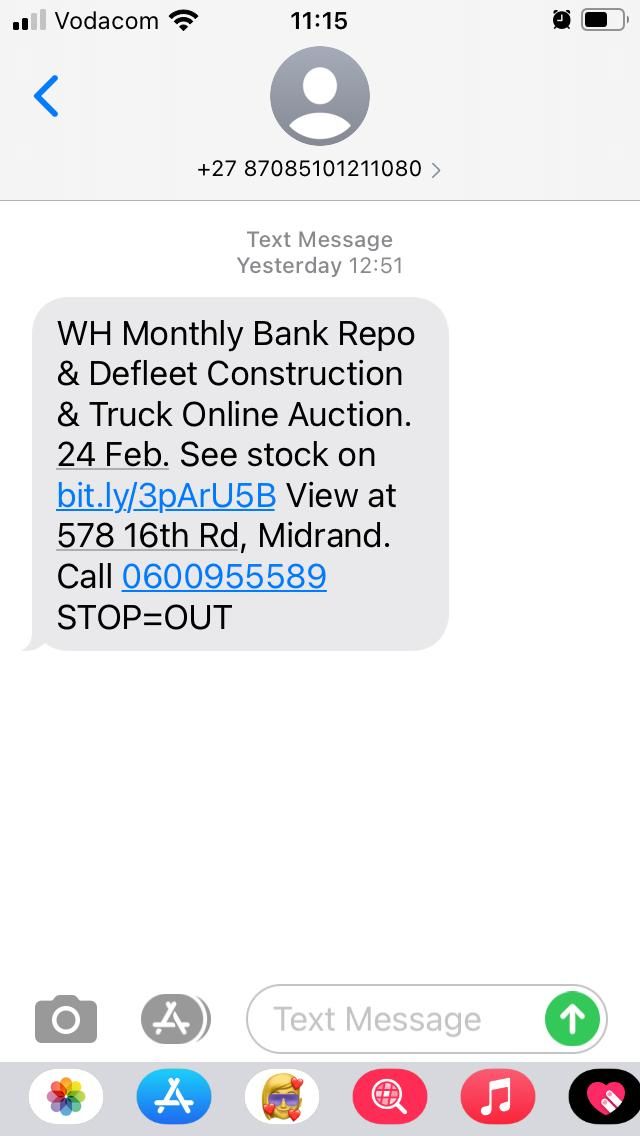Open the image search (#images) app
This screenshot has height=1136, width=640.
[390, 1096]
